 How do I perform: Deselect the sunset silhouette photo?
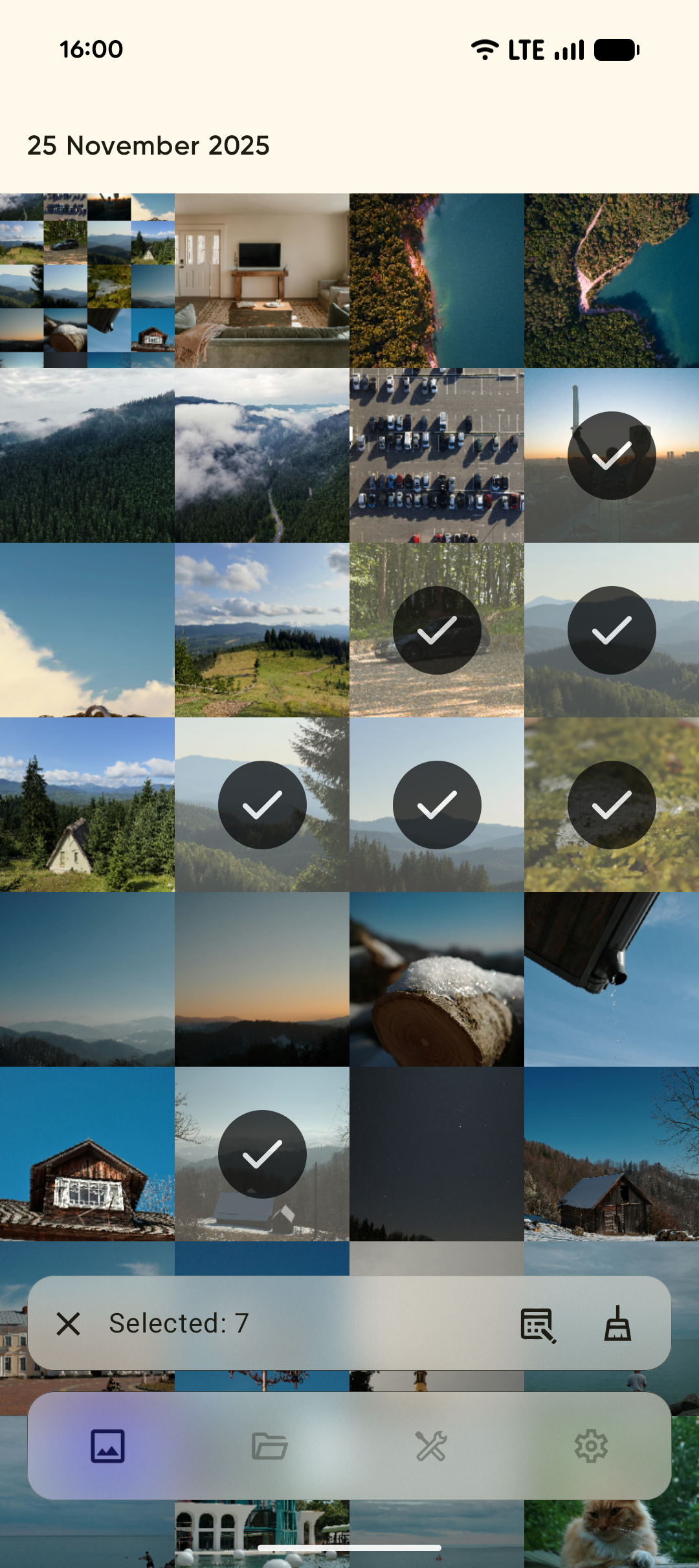[x=612, y=455]
